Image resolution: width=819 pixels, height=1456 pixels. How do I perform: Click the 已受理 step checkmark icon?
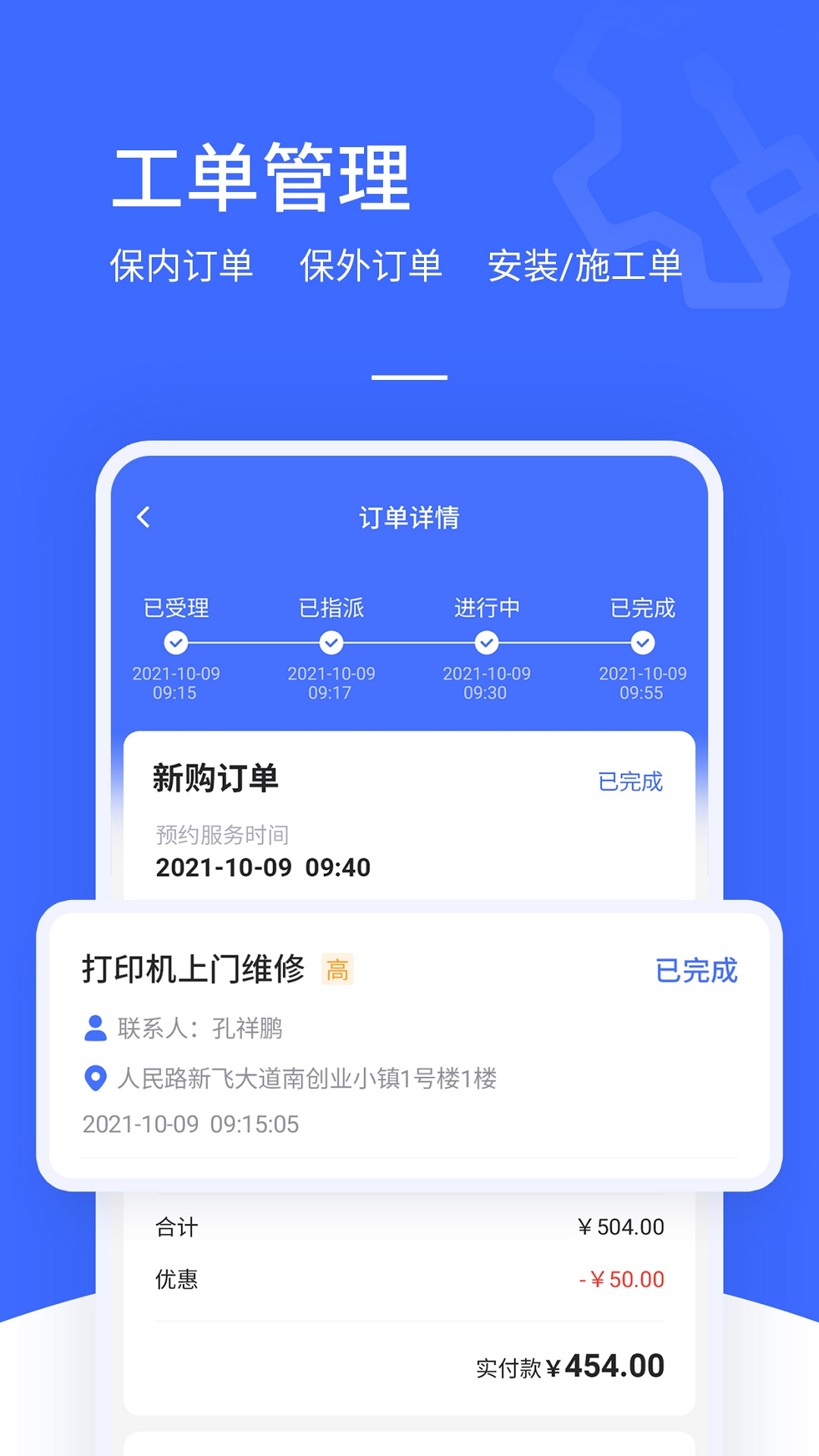point(177,644)
